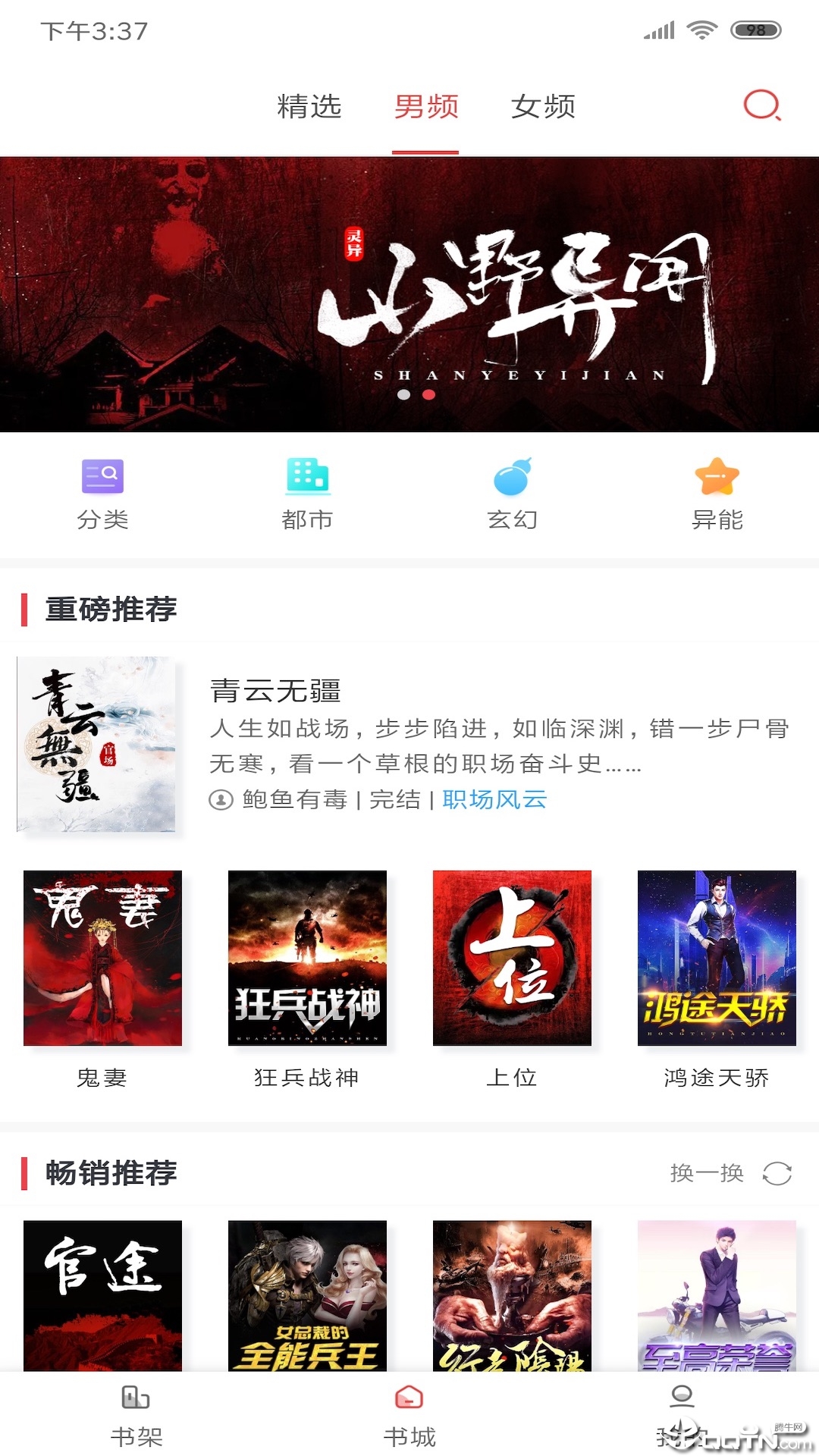Open the book 官途

102,1295
